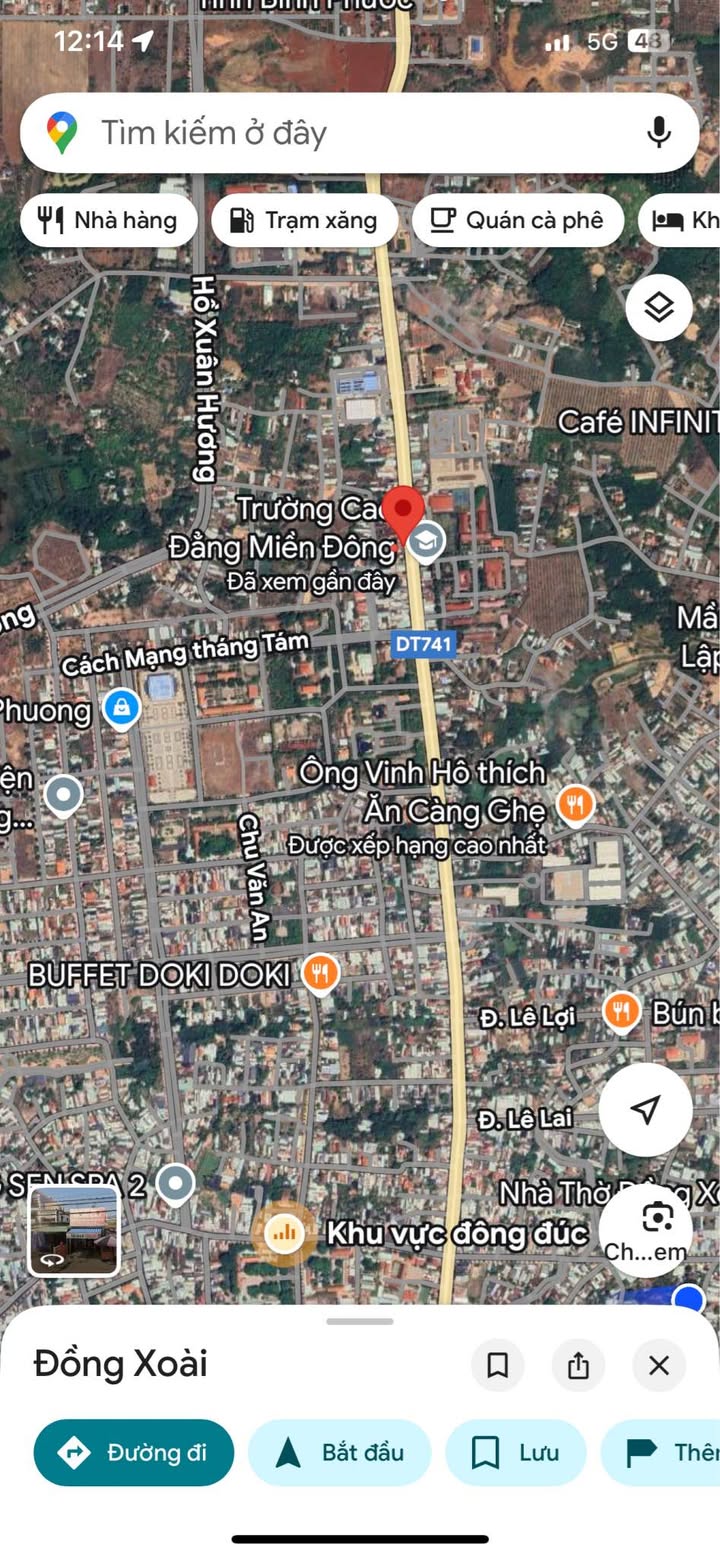Screen dimensions: 720x1557
Task: Save Đồng Xoài with the bookmark icon
Action: point(497,1365)
